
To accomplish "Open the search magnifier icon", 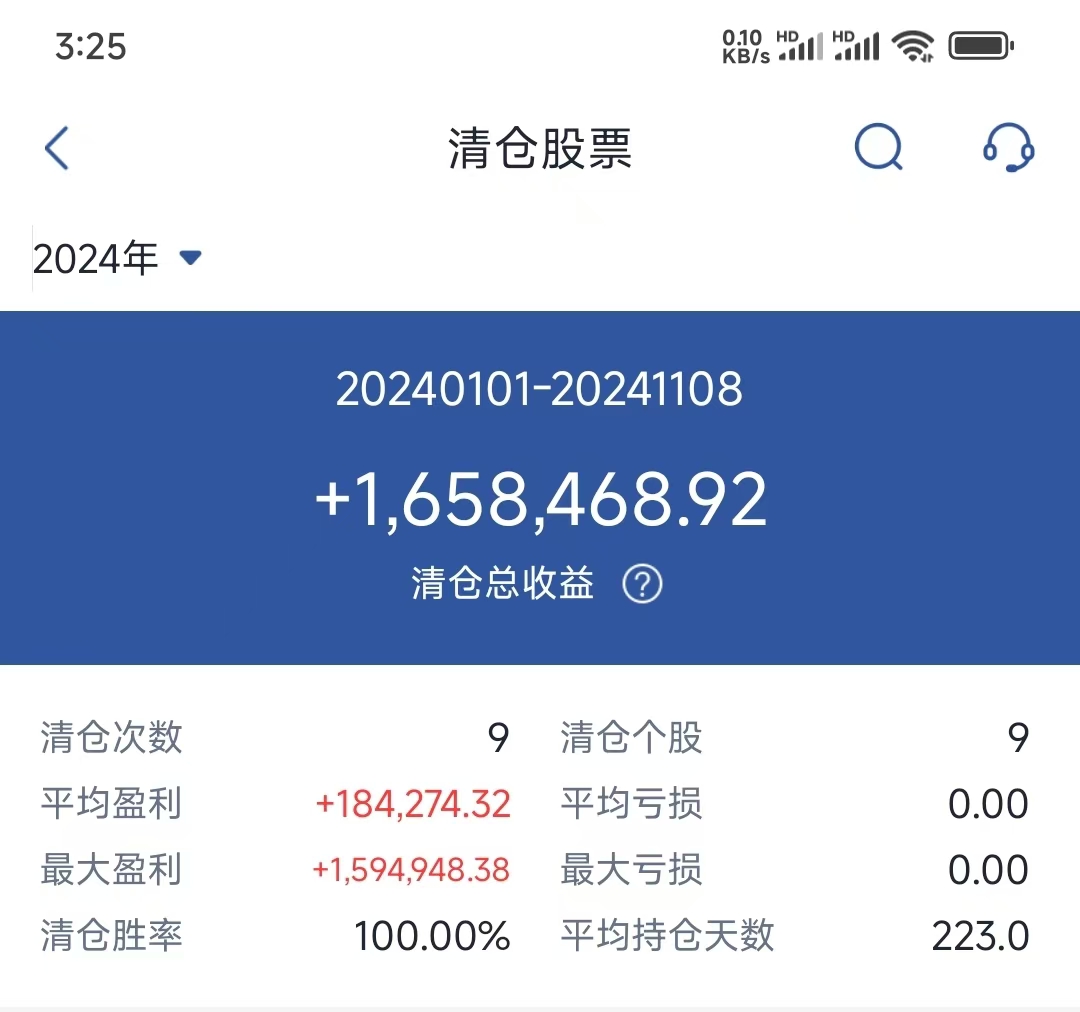I will pyautogui.click(x=878, y=149).
